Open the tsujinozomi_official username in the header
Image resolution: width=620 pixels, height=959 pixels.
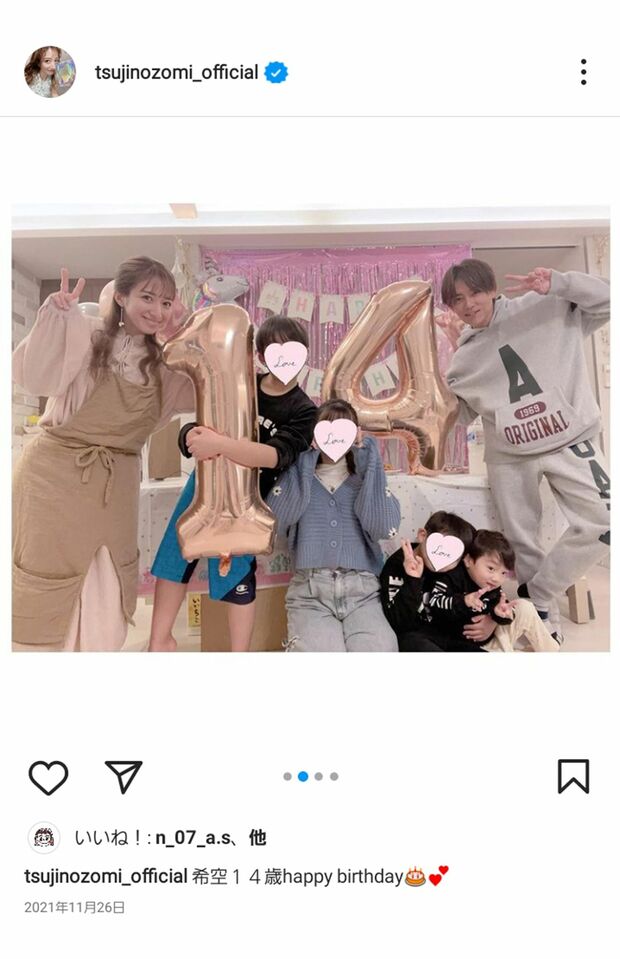(x=176, y=72)
